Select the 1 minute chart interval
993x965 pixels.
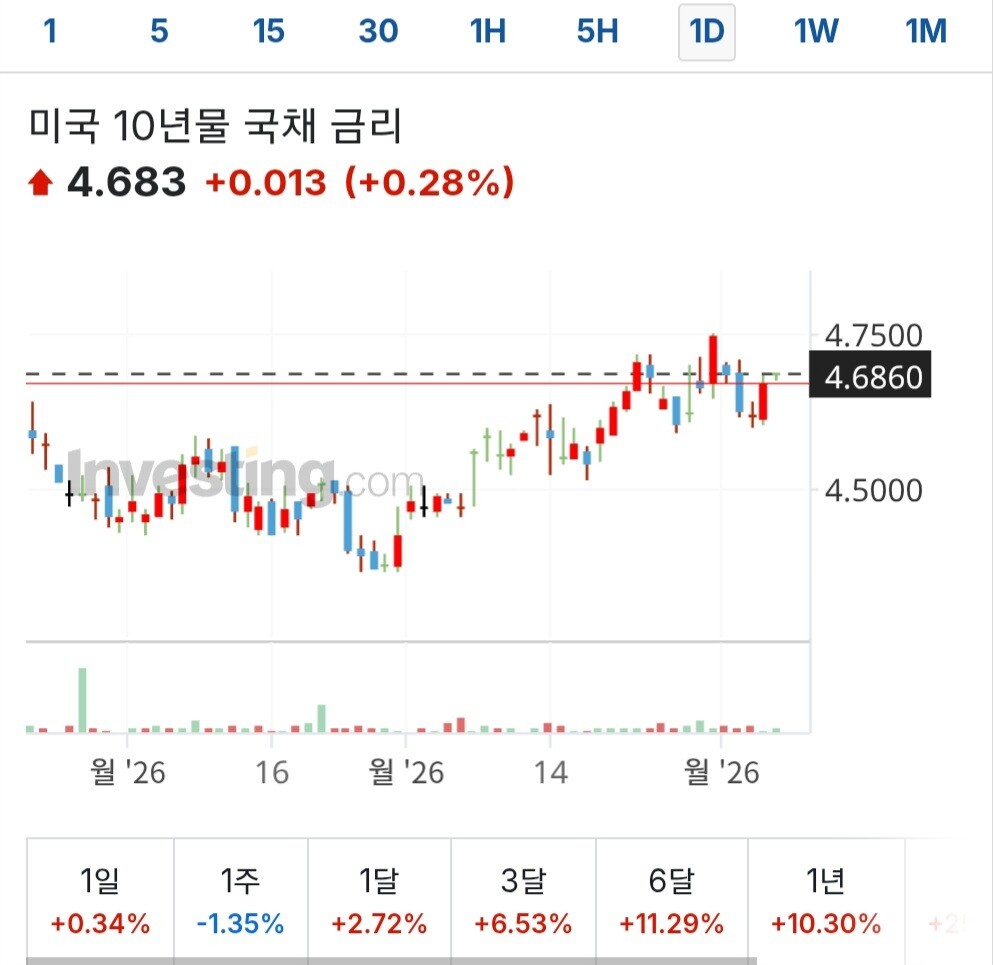coord(50,31)
